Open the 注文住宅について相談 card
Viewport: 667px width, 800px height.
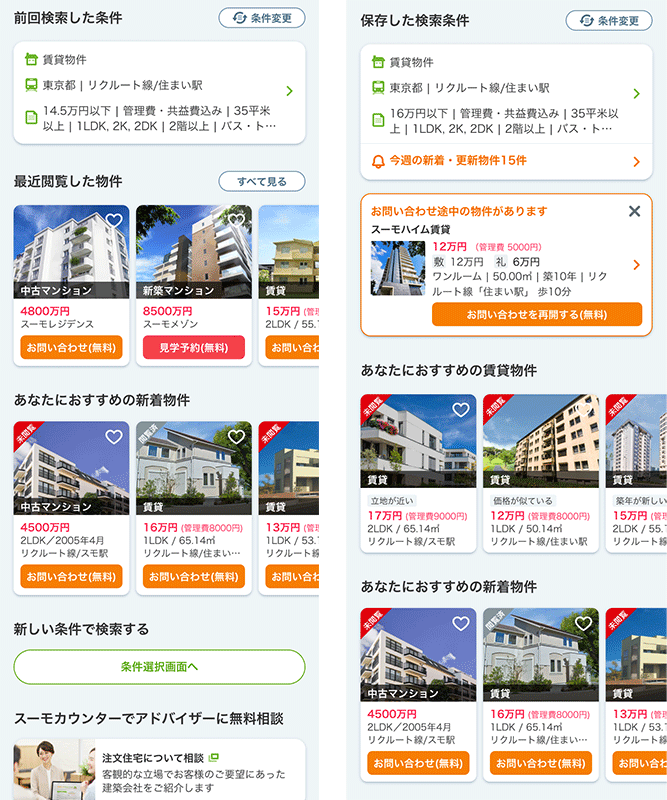159,767
